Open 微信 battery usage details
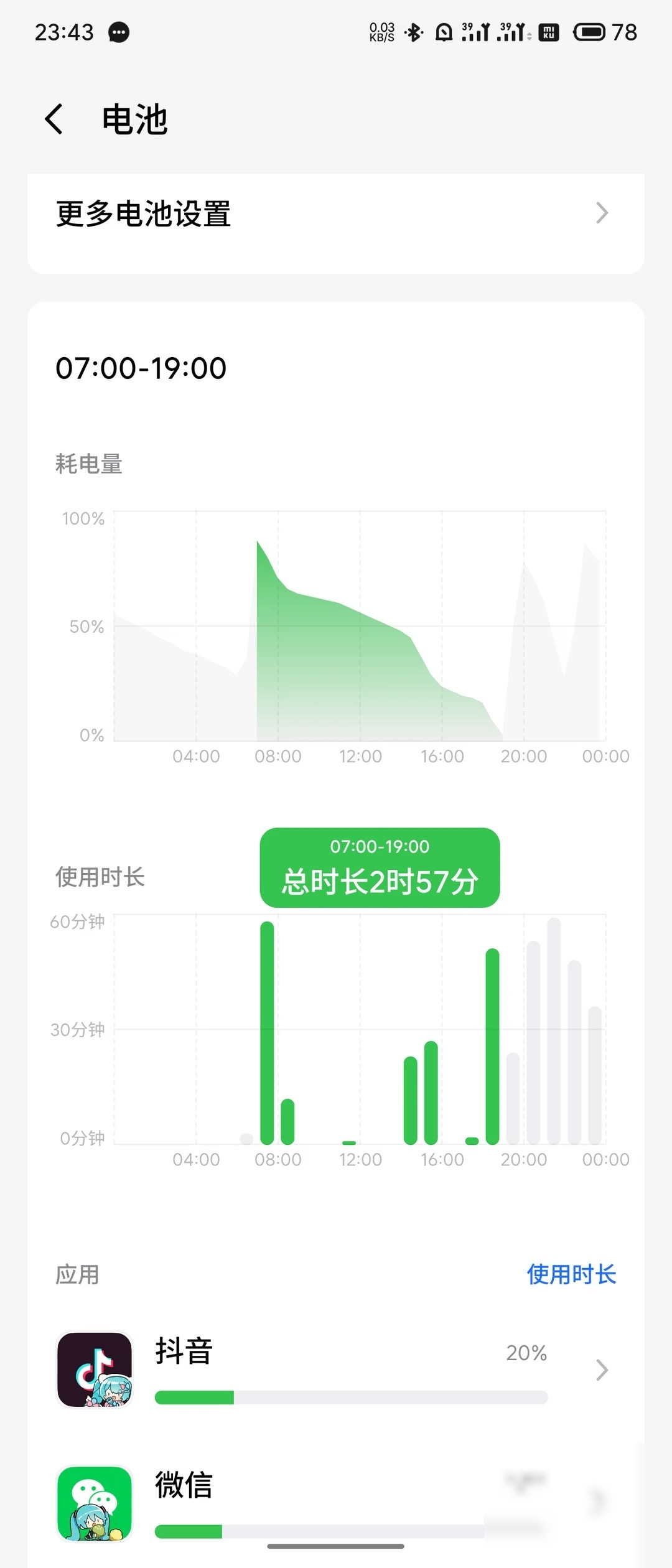The height and width of the screenshot is (1568, 672). tap(336, 1503)
